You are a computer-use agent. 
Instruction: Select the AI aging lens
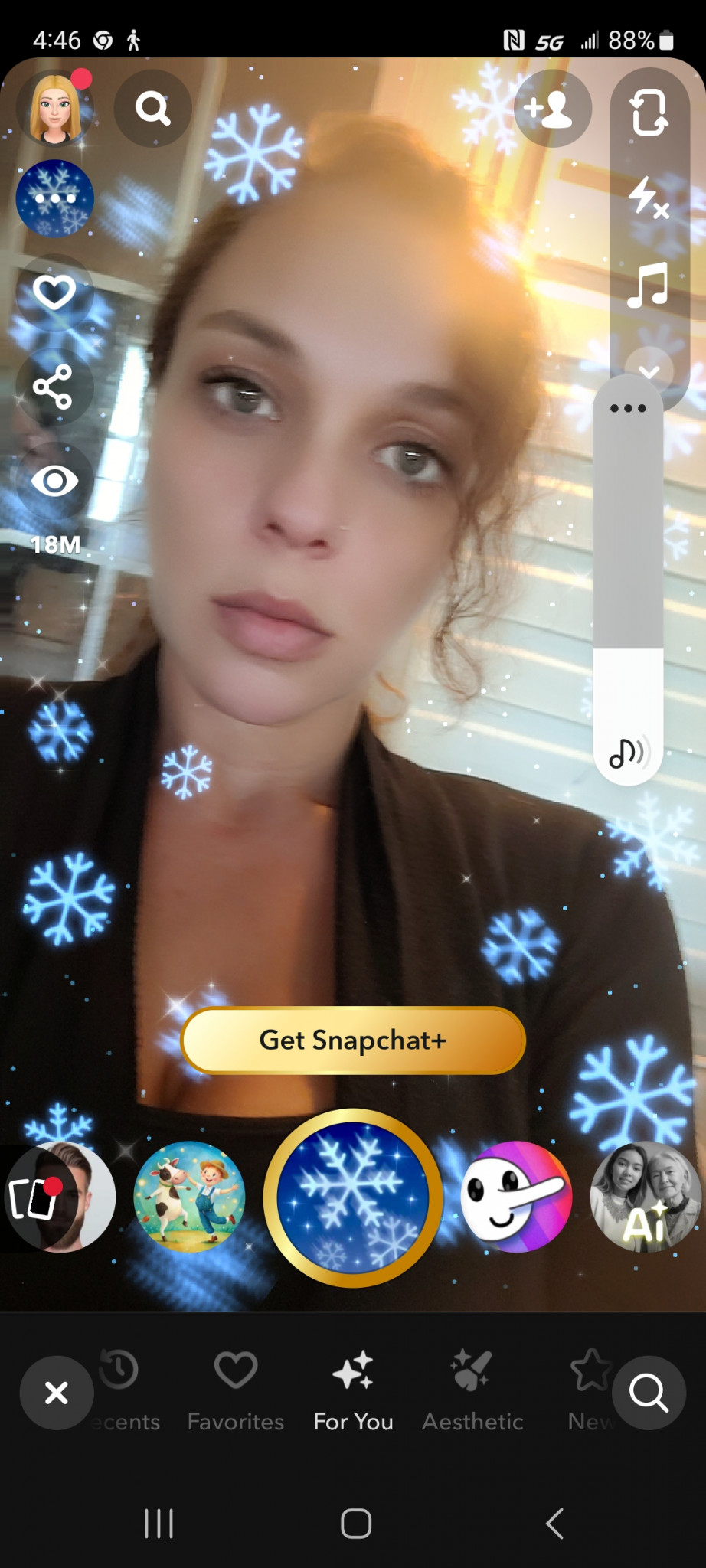point(645,1197)
